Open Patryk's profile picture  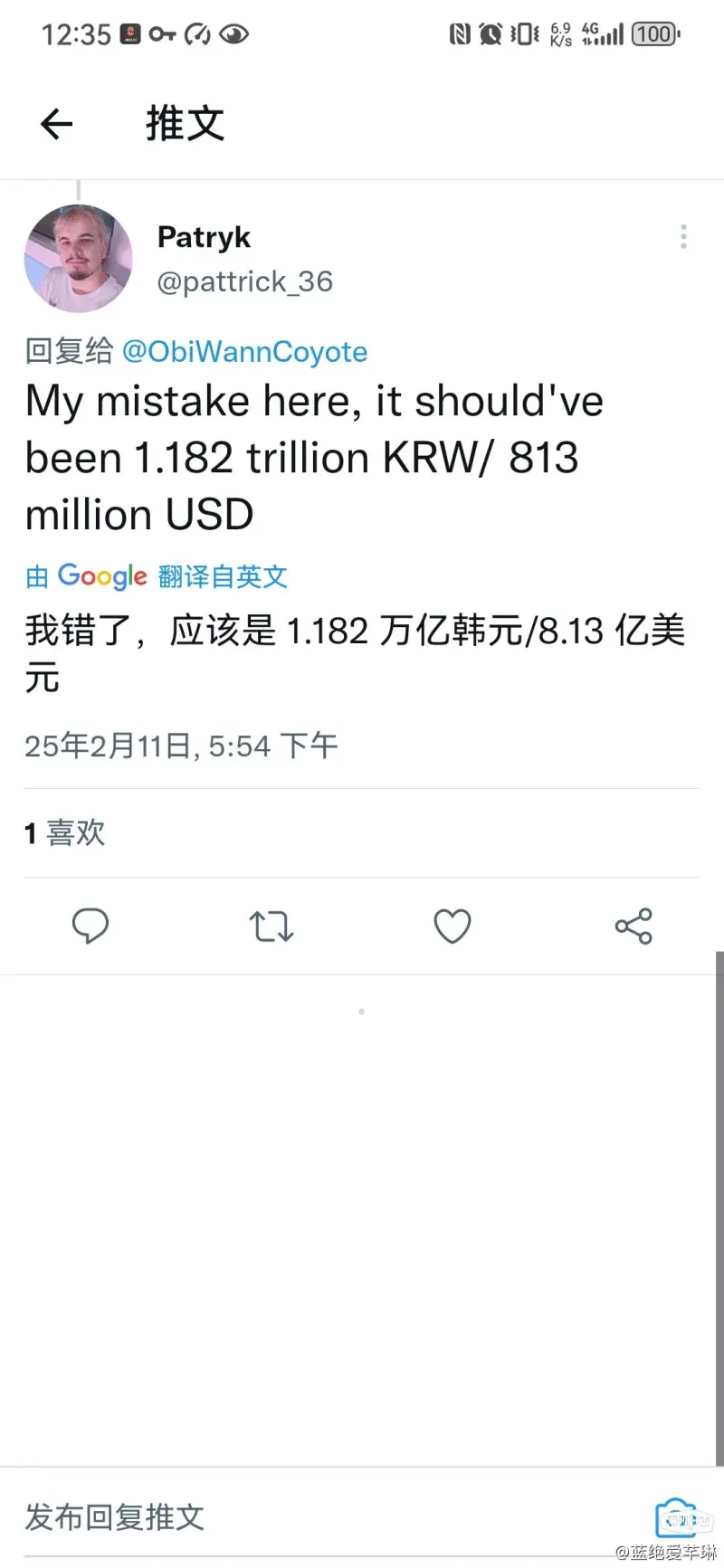pos(78,259)
